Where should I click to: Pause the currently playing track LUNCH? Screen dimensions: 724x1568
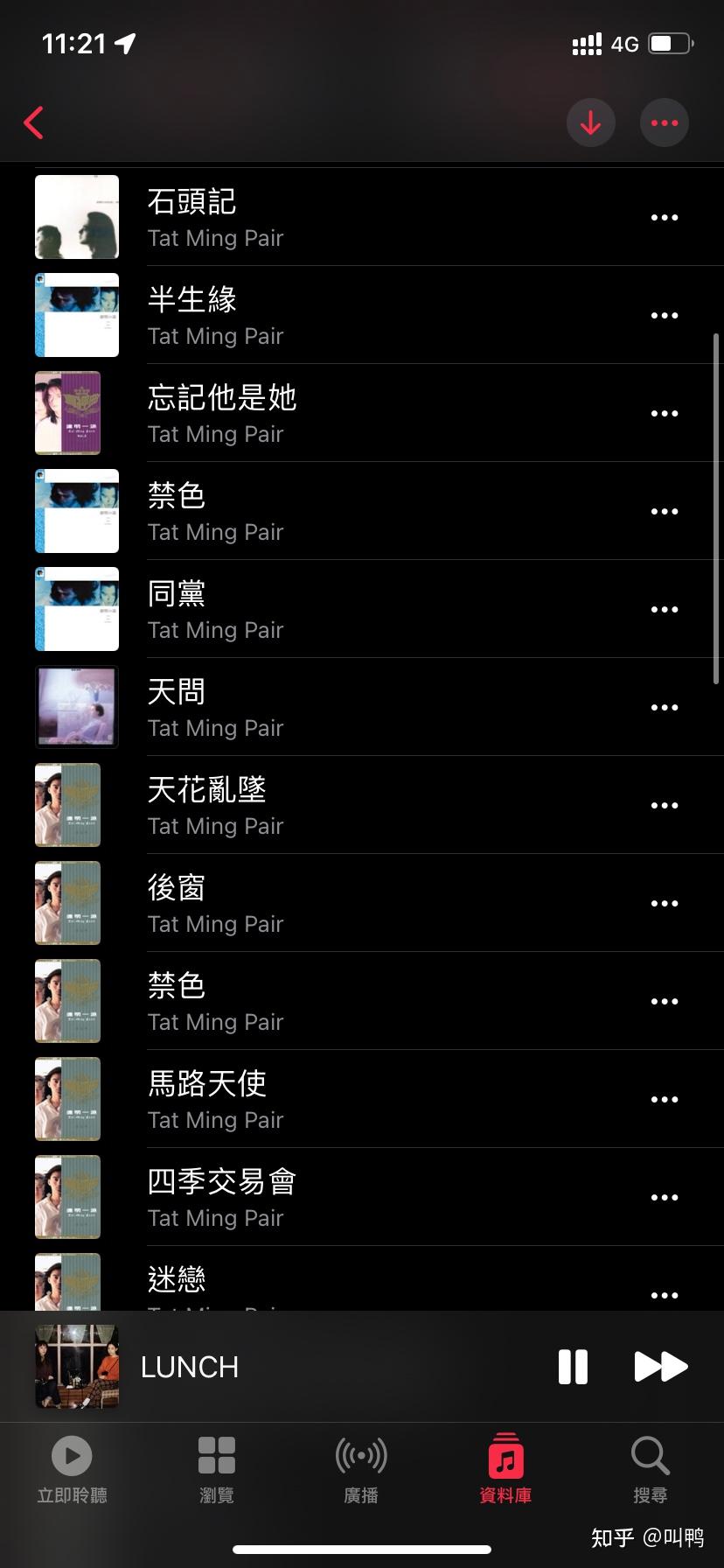coord(573,1366)
